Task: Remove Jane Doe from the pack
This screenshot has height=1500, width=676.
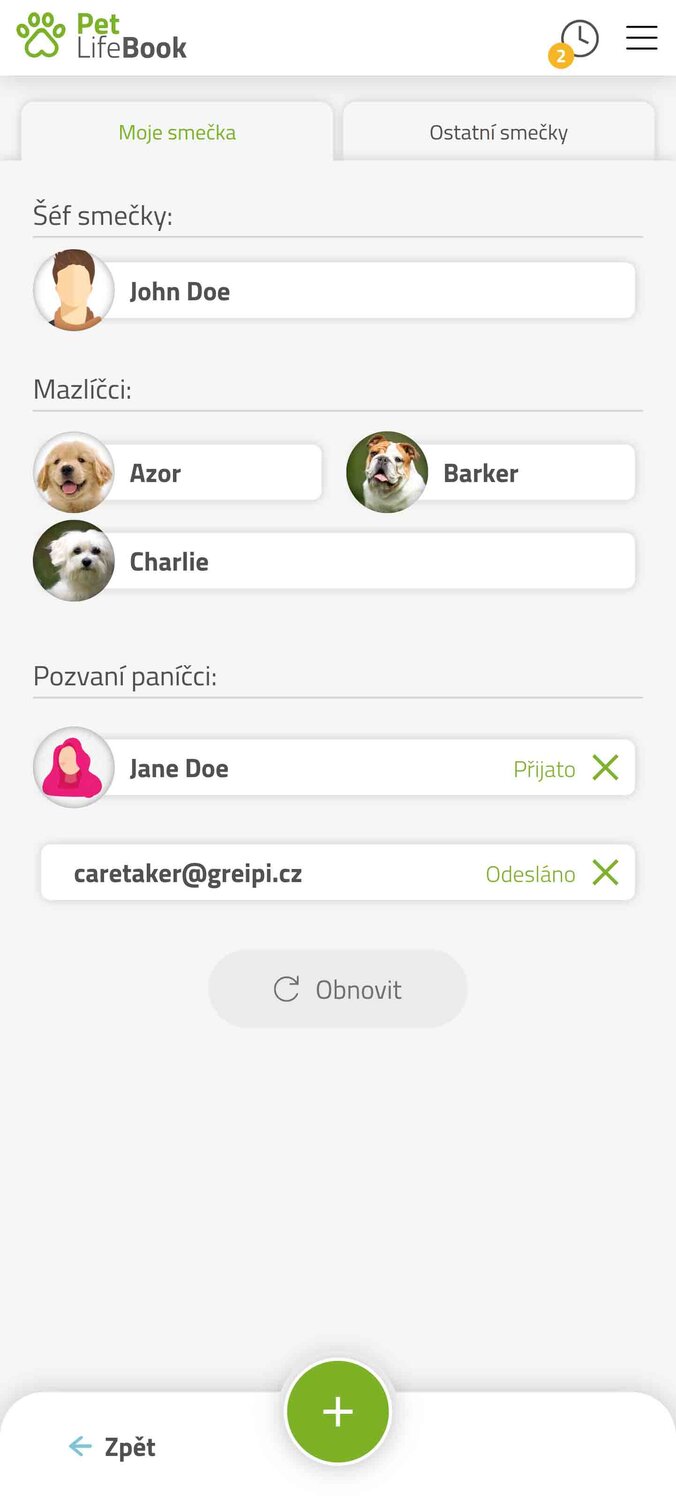Action: click(x=605, y=768)
